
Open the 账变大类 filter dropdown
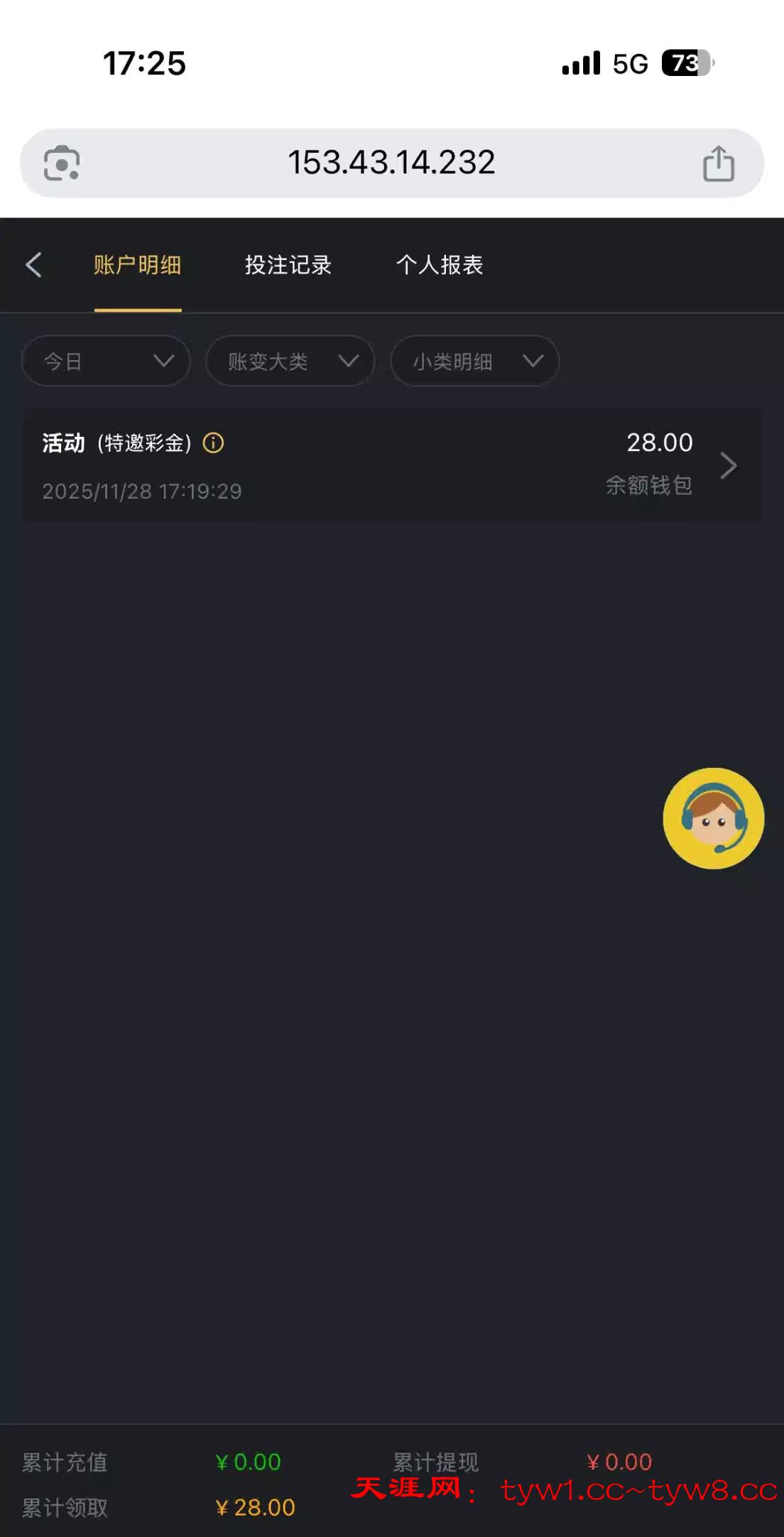pos(290,362)
